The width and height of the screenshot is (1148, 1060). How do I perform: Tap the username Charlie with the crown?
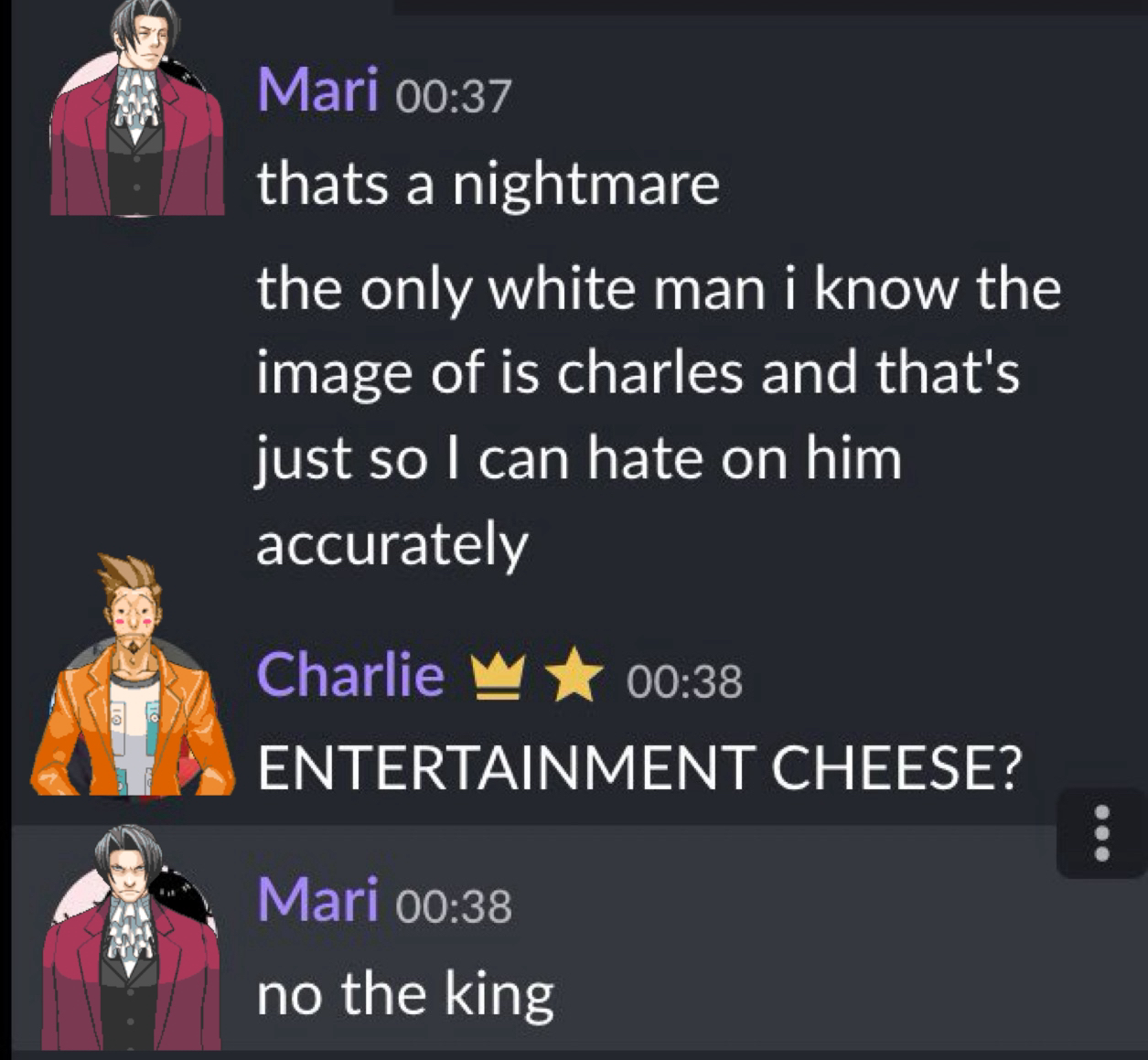click(350, 675)
